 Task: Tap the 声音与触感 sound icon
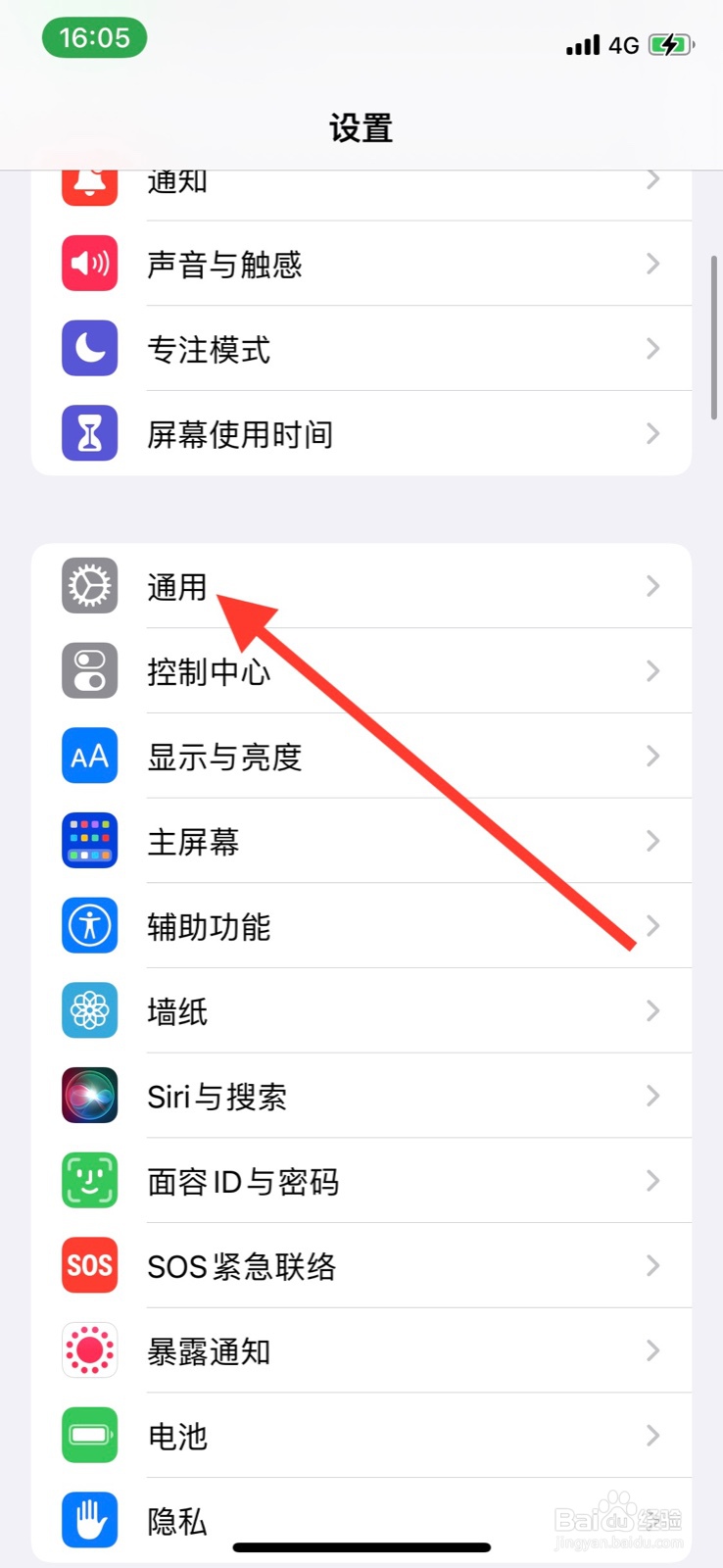89,264
